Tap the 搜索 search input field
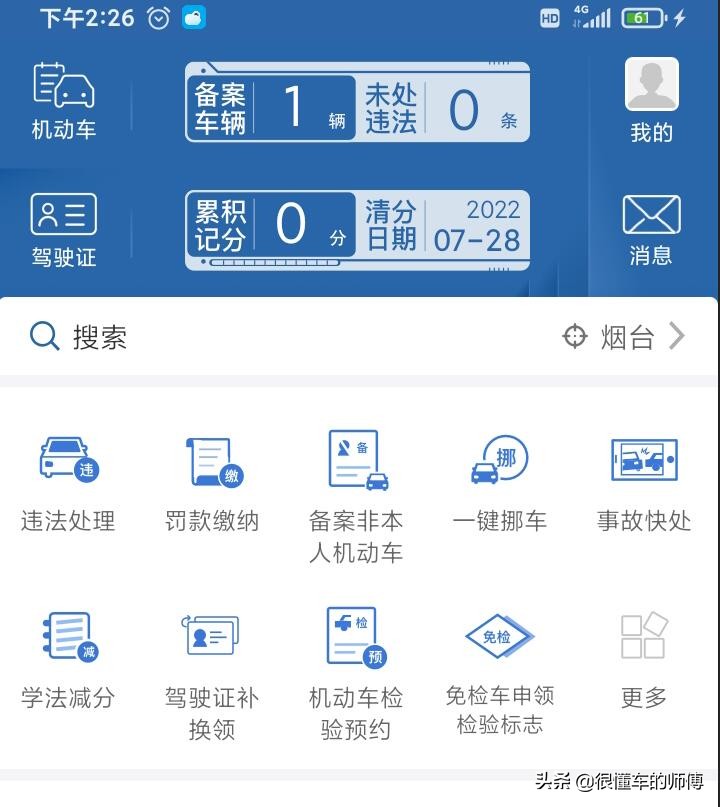The width and height of the screenshot is (720, 807). (x=100, y=337)
